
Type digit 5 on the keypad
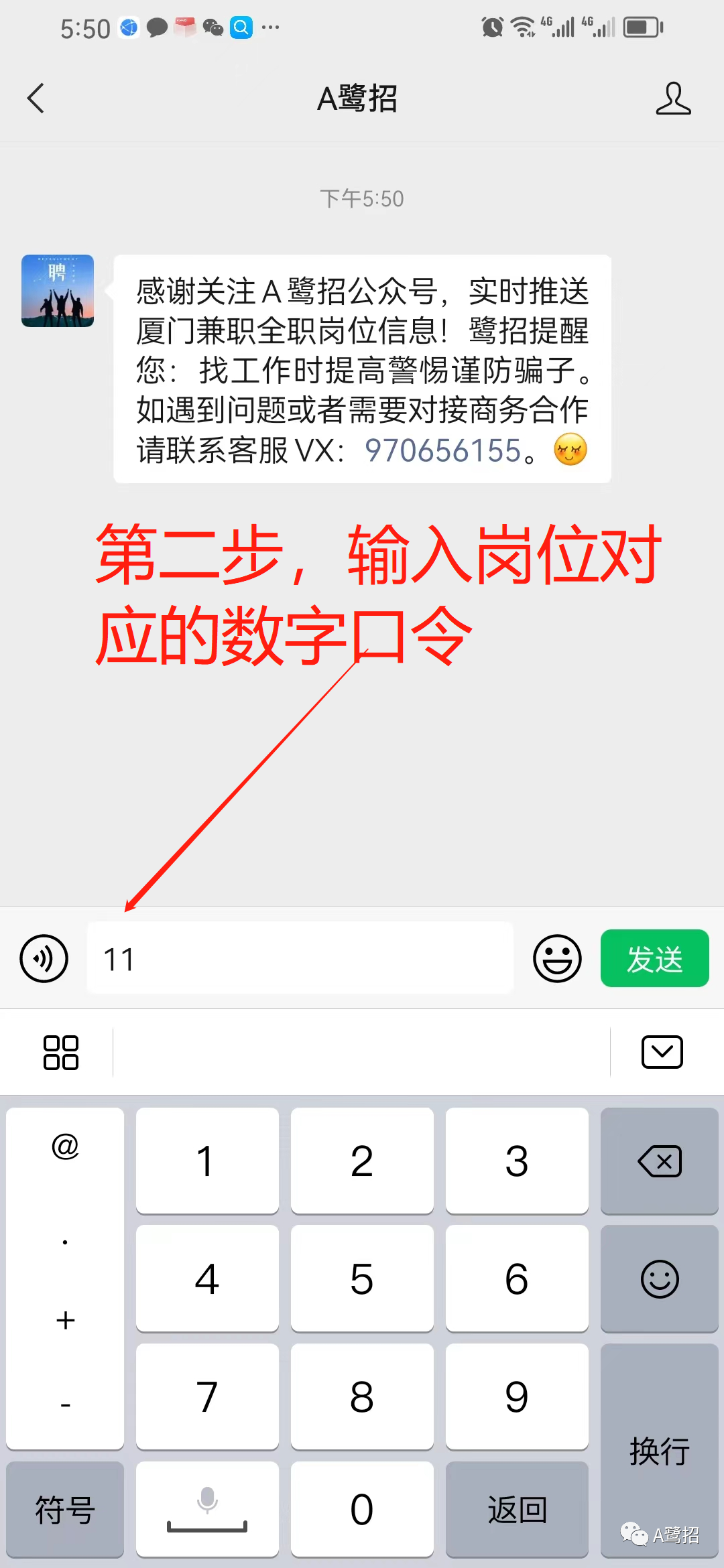pos(362,1279)
